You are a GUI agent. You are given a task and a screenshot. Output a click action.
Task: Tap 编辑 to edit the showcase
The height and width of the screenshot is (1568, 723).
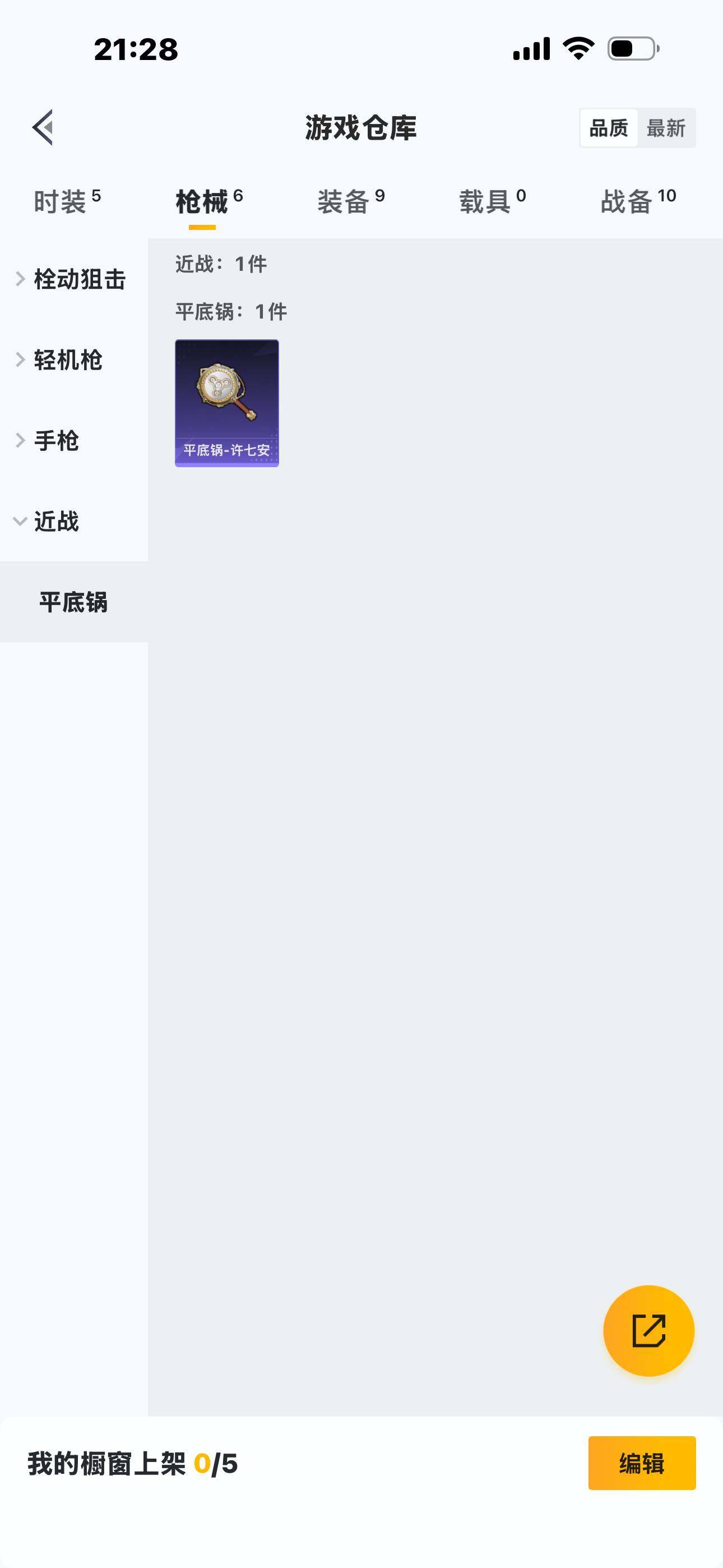coord(641,1463)
